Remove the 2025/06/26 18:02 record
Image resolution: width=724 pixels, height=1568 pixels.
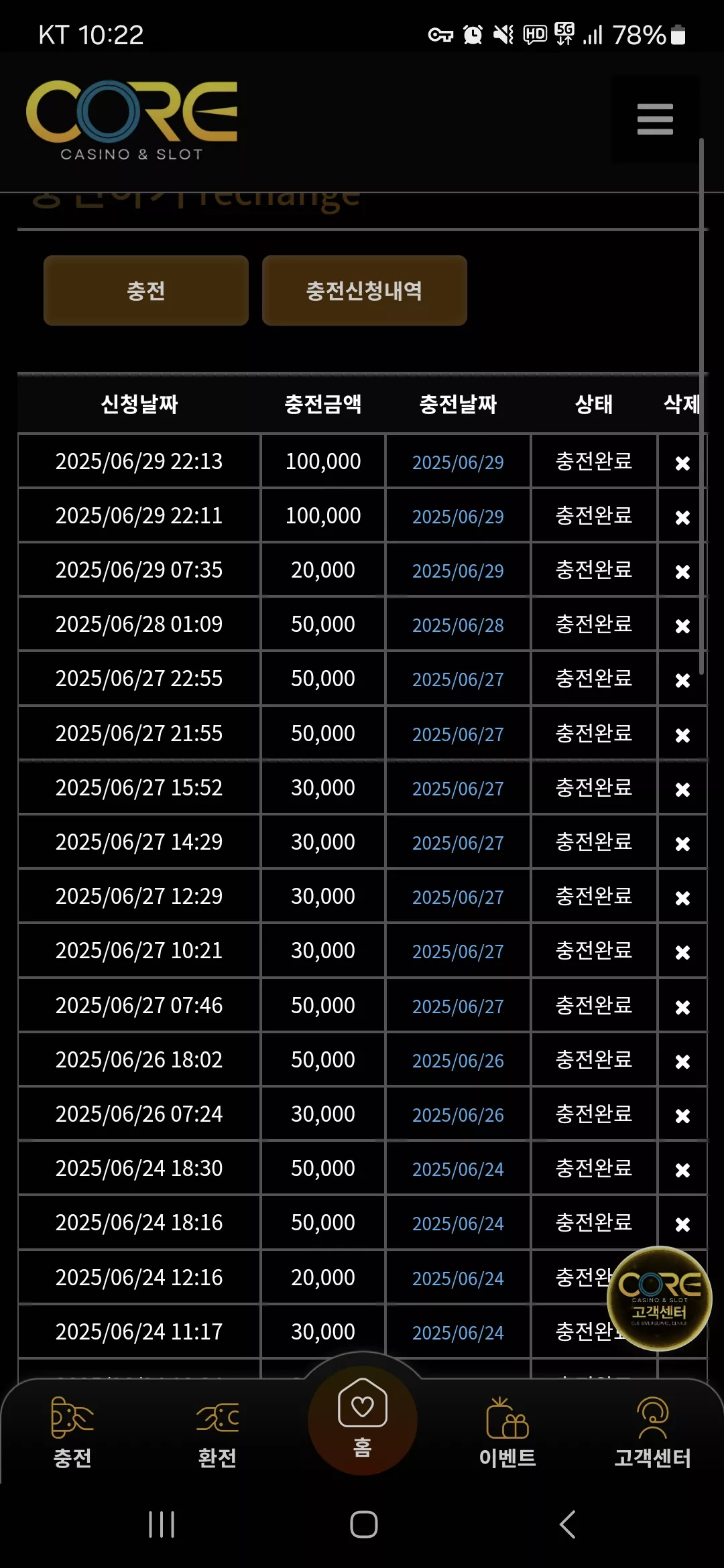click(x=682, y=1061)
